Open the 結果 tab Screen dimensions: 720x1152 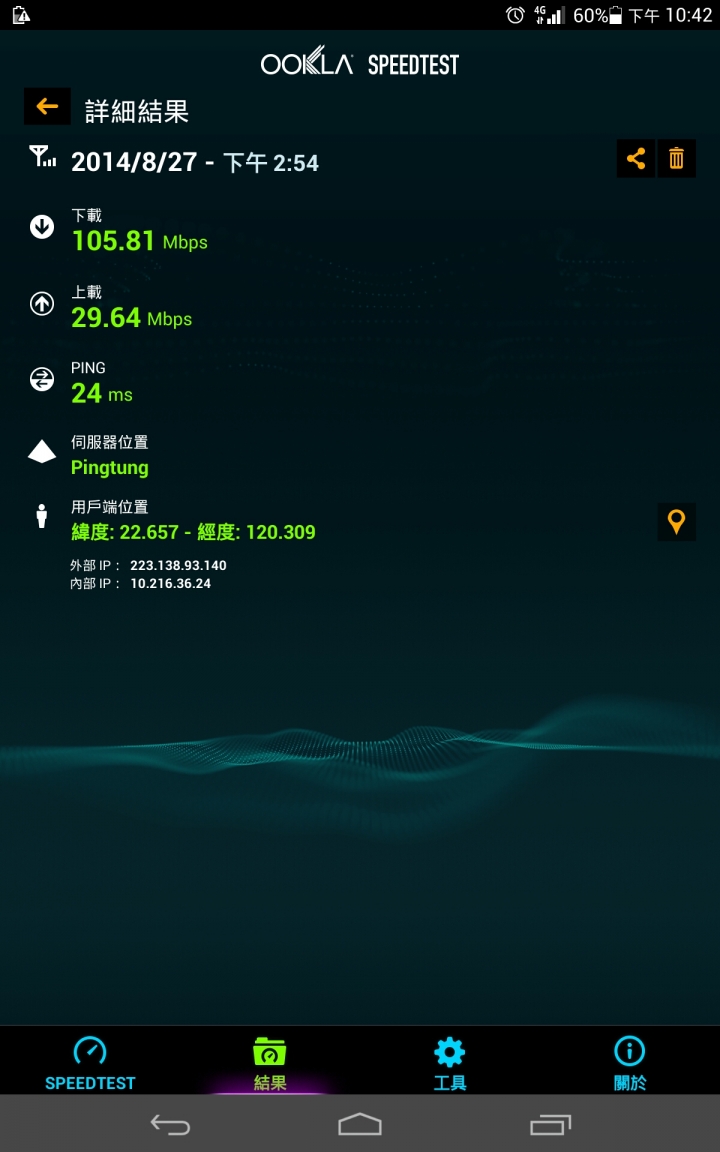[270, 1062]
